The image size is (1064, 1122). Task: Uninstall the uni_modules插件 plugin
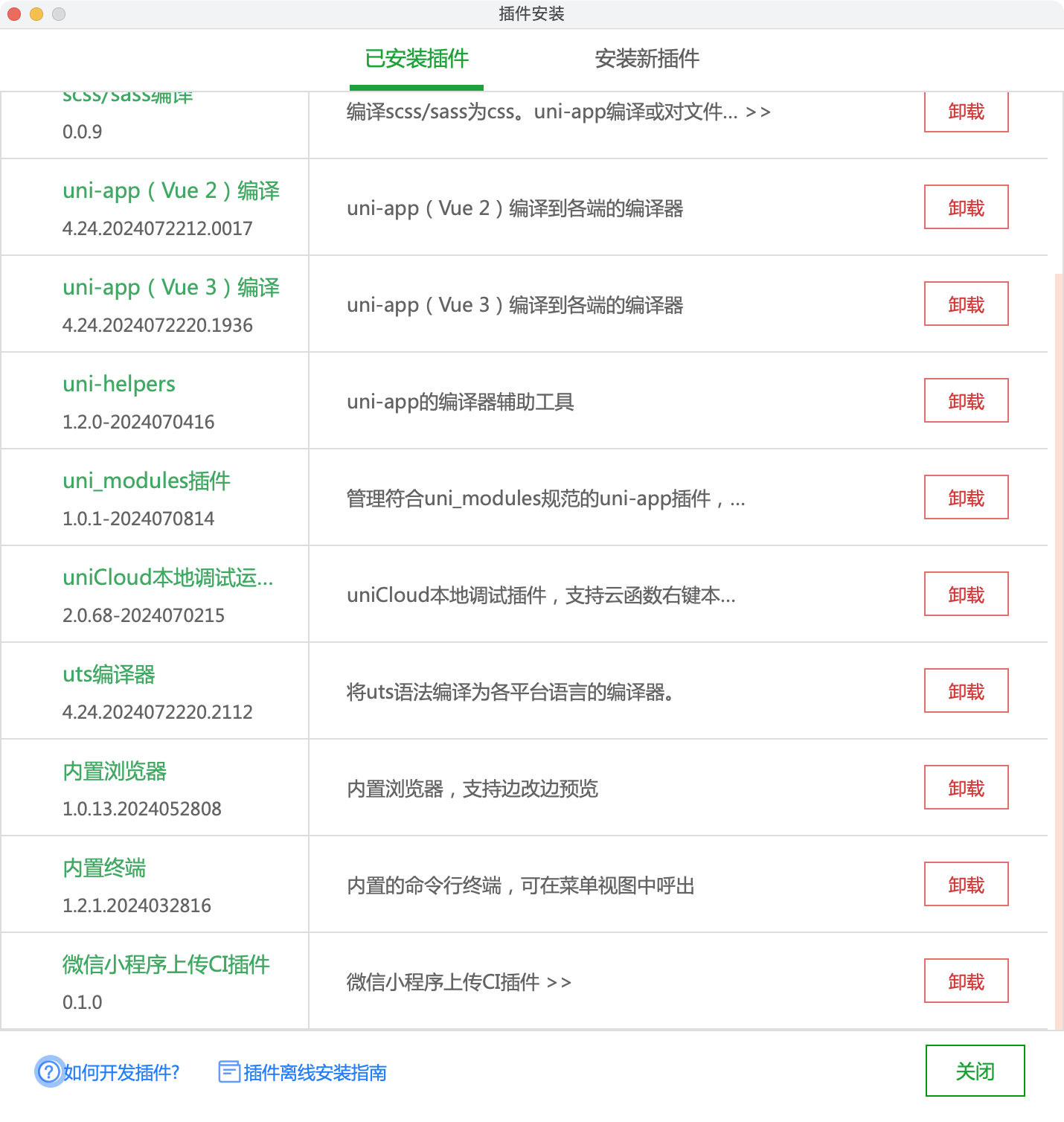(966, 498)
